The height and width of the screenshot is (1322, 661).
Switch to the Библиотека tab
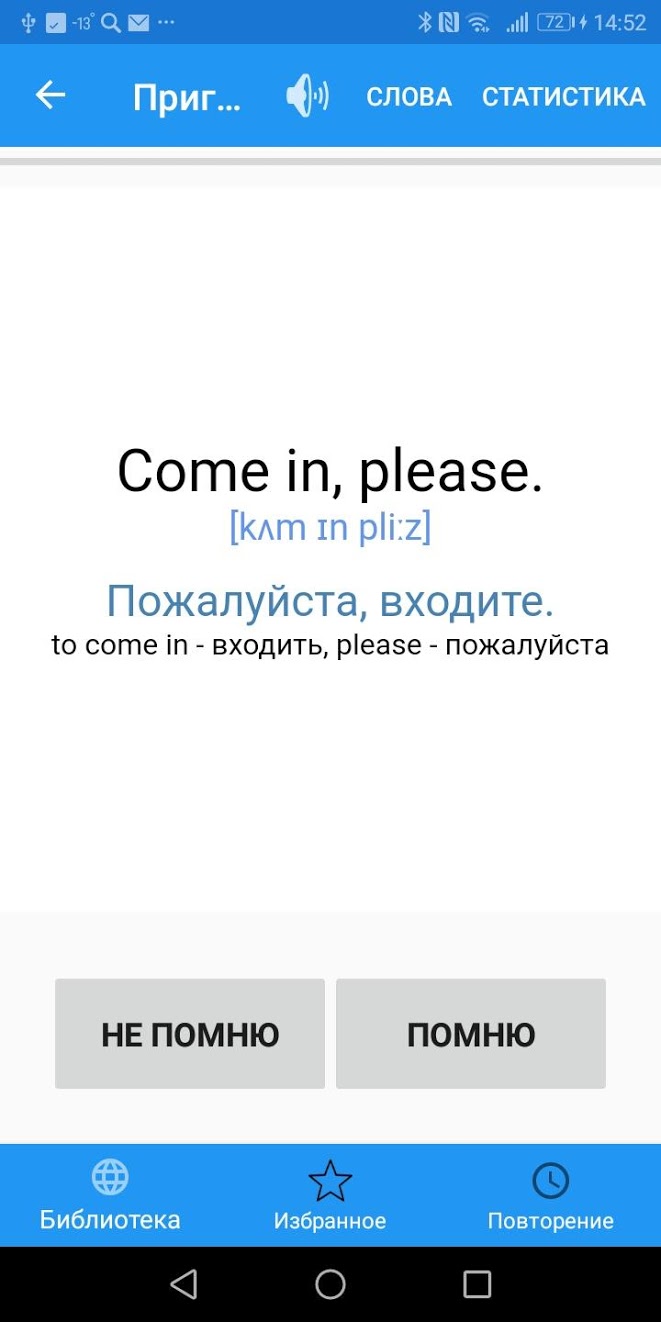point(110,1196)
